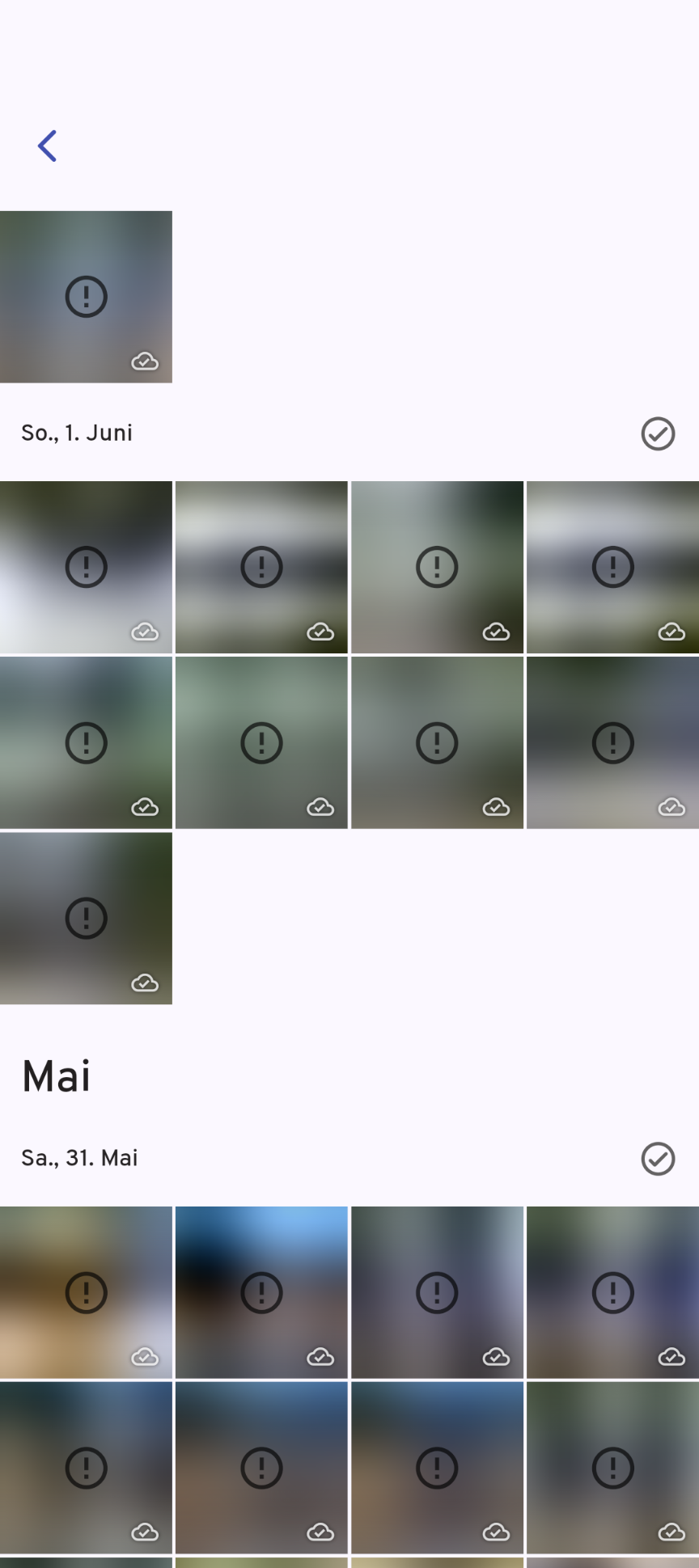Tap the error icon on the first May 31 photo
The width and height of the screenshot is (699, 1568).
[86, 1292]
